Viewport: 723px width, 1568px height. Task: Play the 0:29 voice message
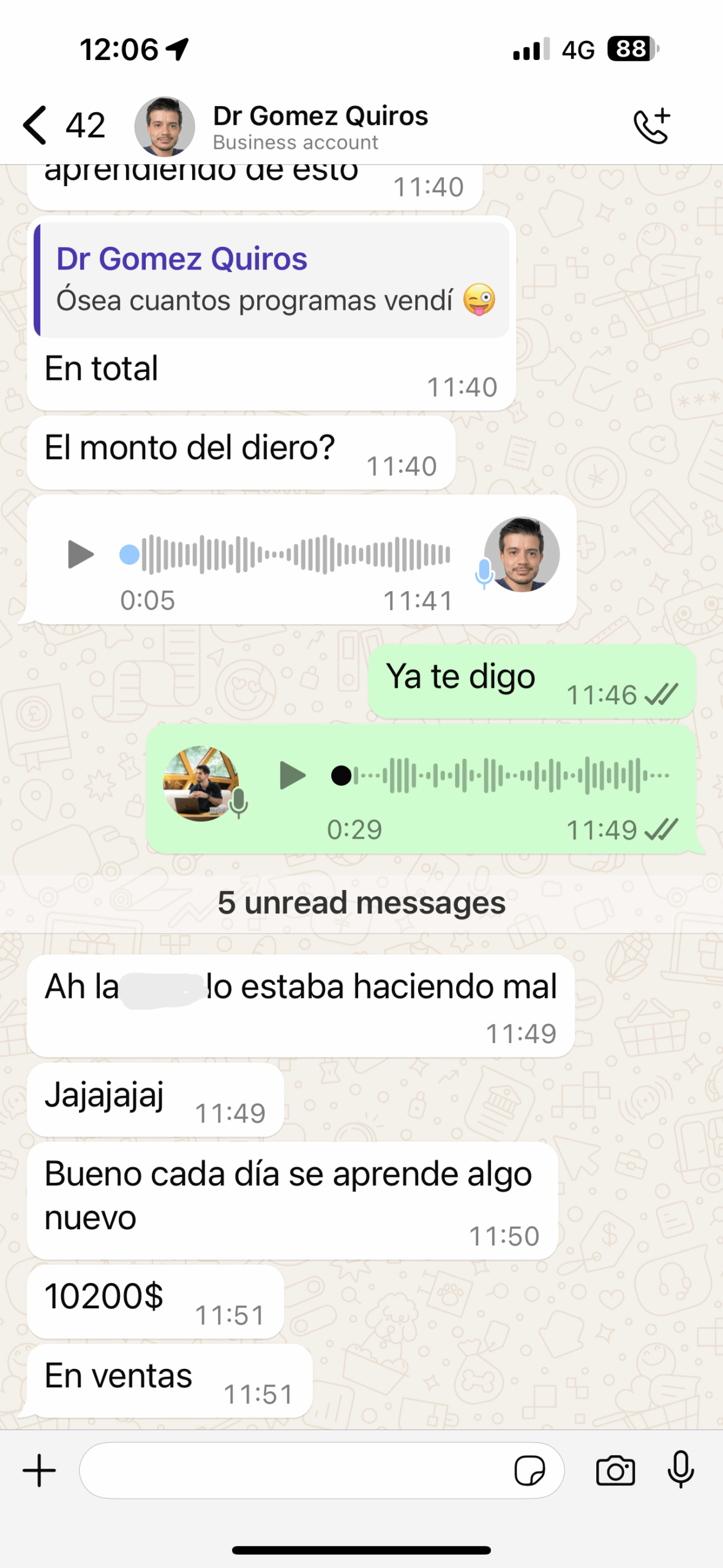coord(292,775)
